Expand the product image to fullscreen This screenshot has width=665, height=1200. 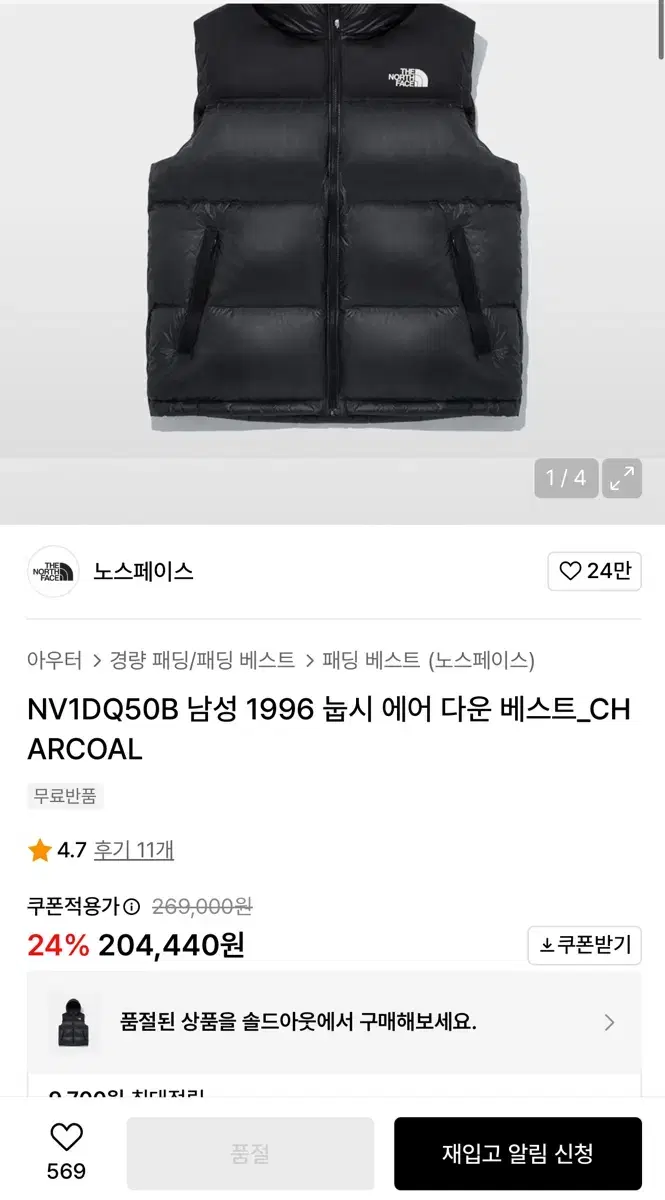point(624,478)
